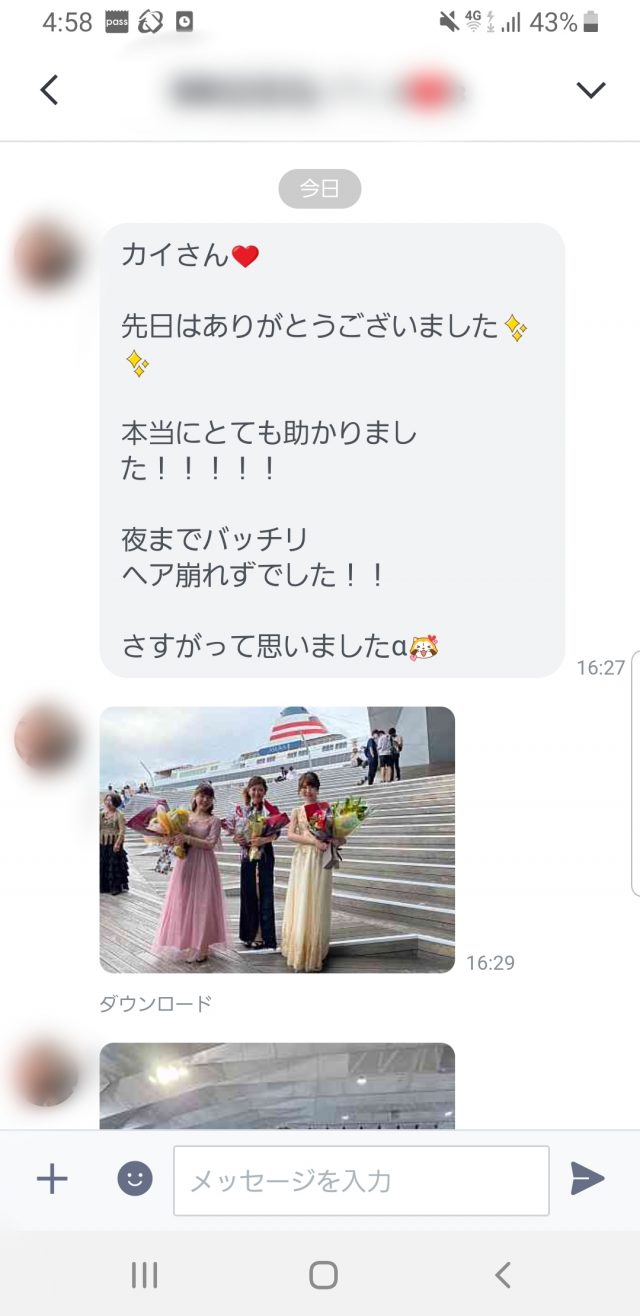Open recent apps from navigation bar

coord(145,1274)
